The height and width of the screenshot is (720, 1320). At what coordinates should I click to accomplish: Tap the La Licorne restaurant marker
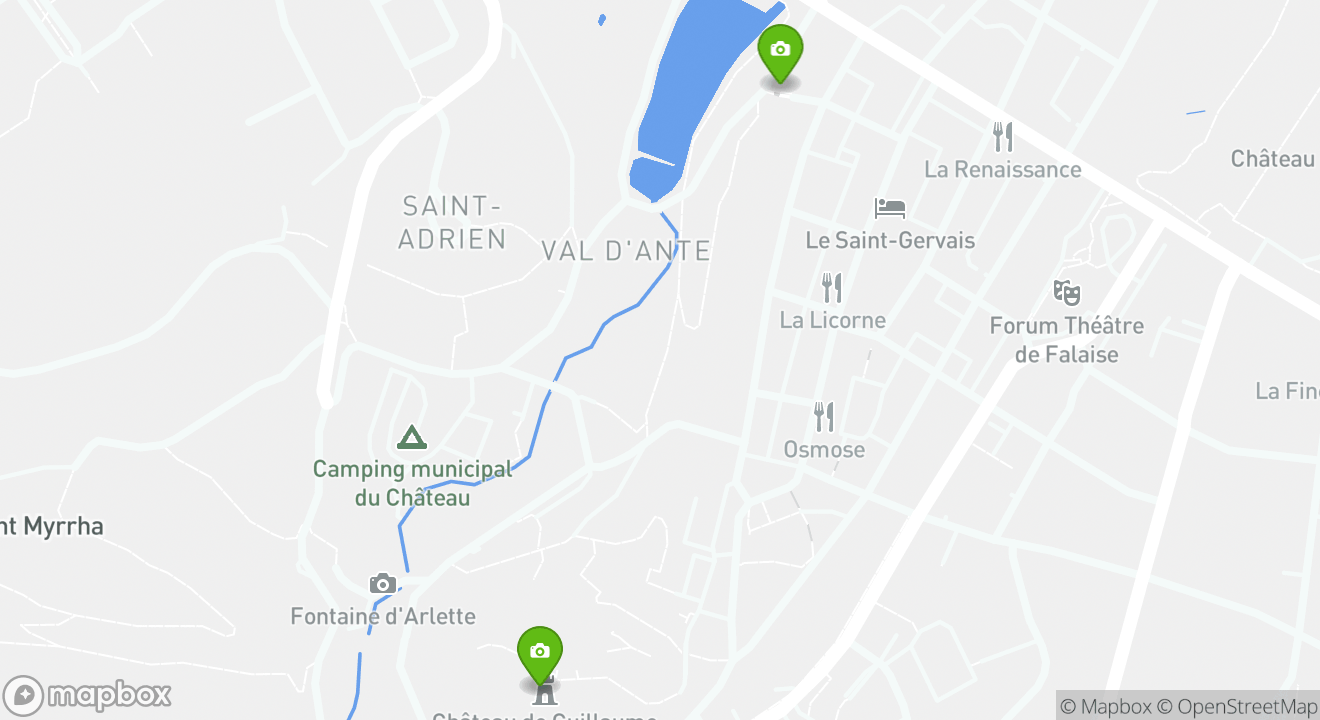[x=831, y=288]
